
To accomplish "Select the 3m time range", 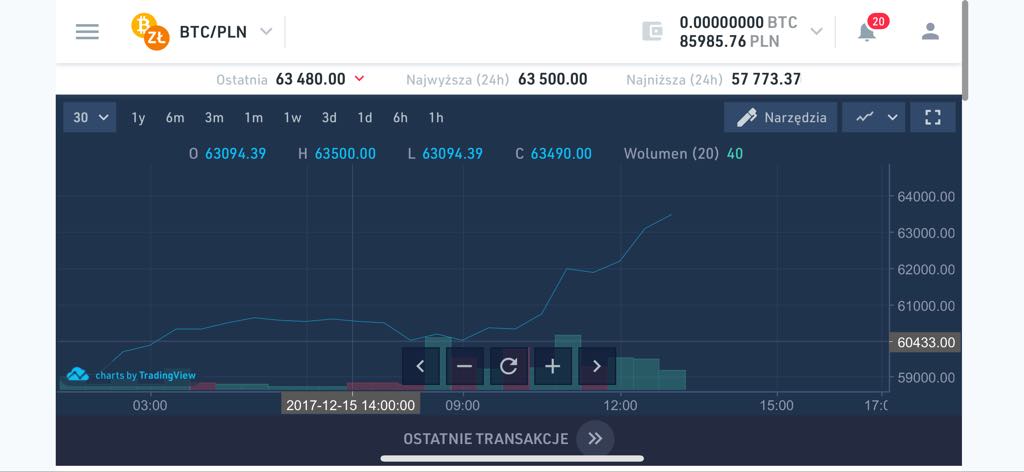I will pyautogui.click(x=214, y=117).
